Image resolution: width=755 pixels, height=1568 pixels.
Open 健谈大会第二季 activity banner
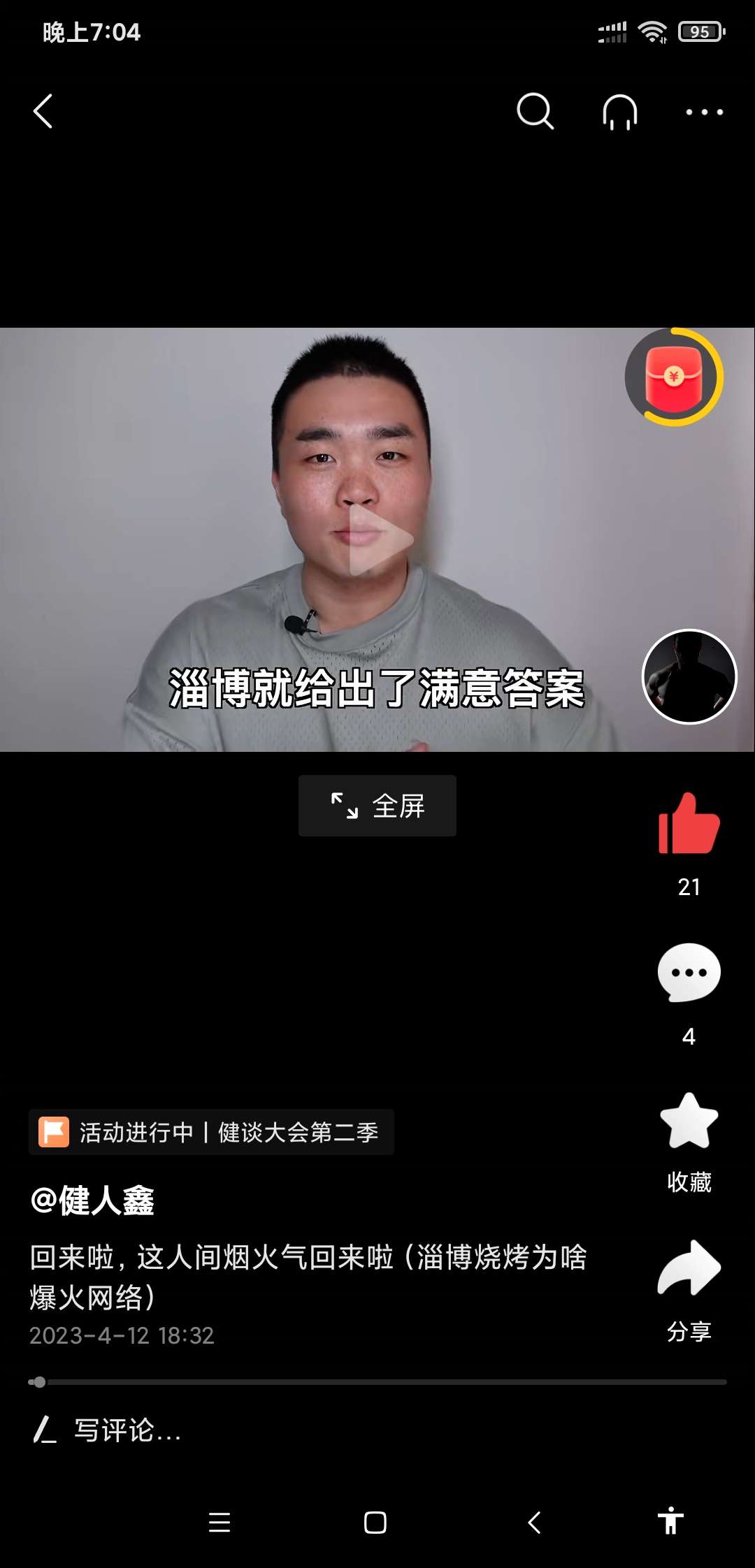click(211, 1132)
